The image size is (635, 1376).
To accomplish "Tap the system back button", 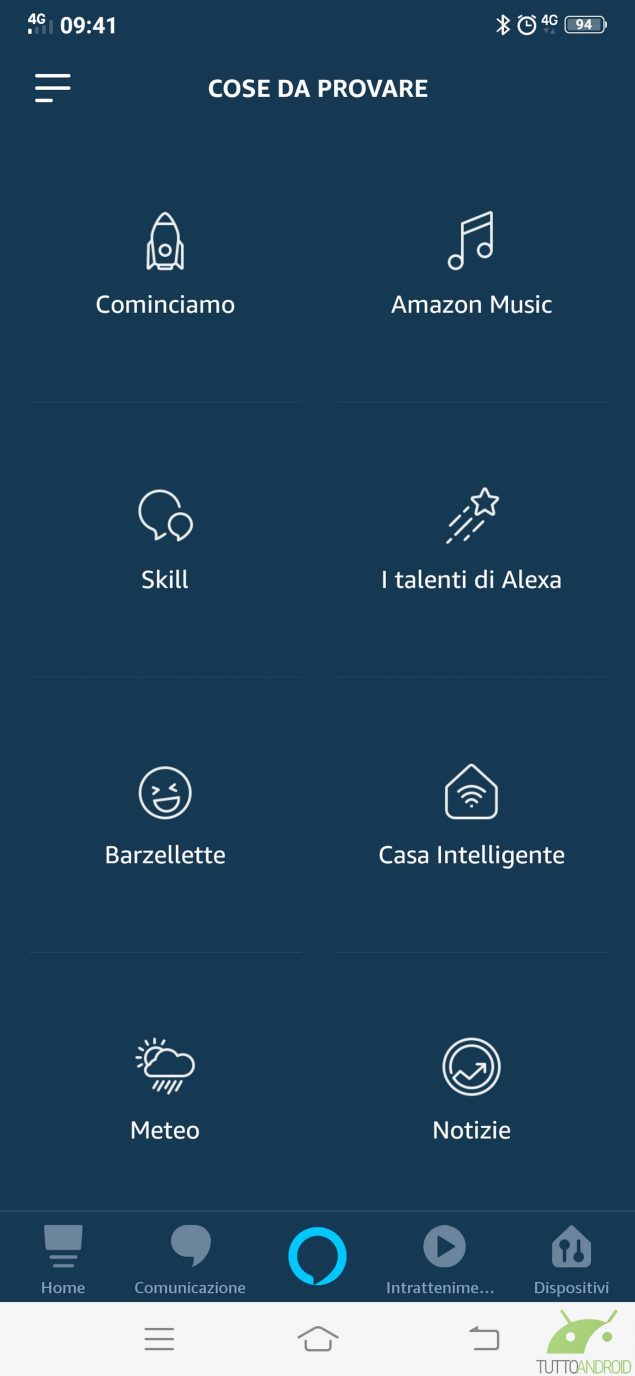I will (x=484, y=1339).
